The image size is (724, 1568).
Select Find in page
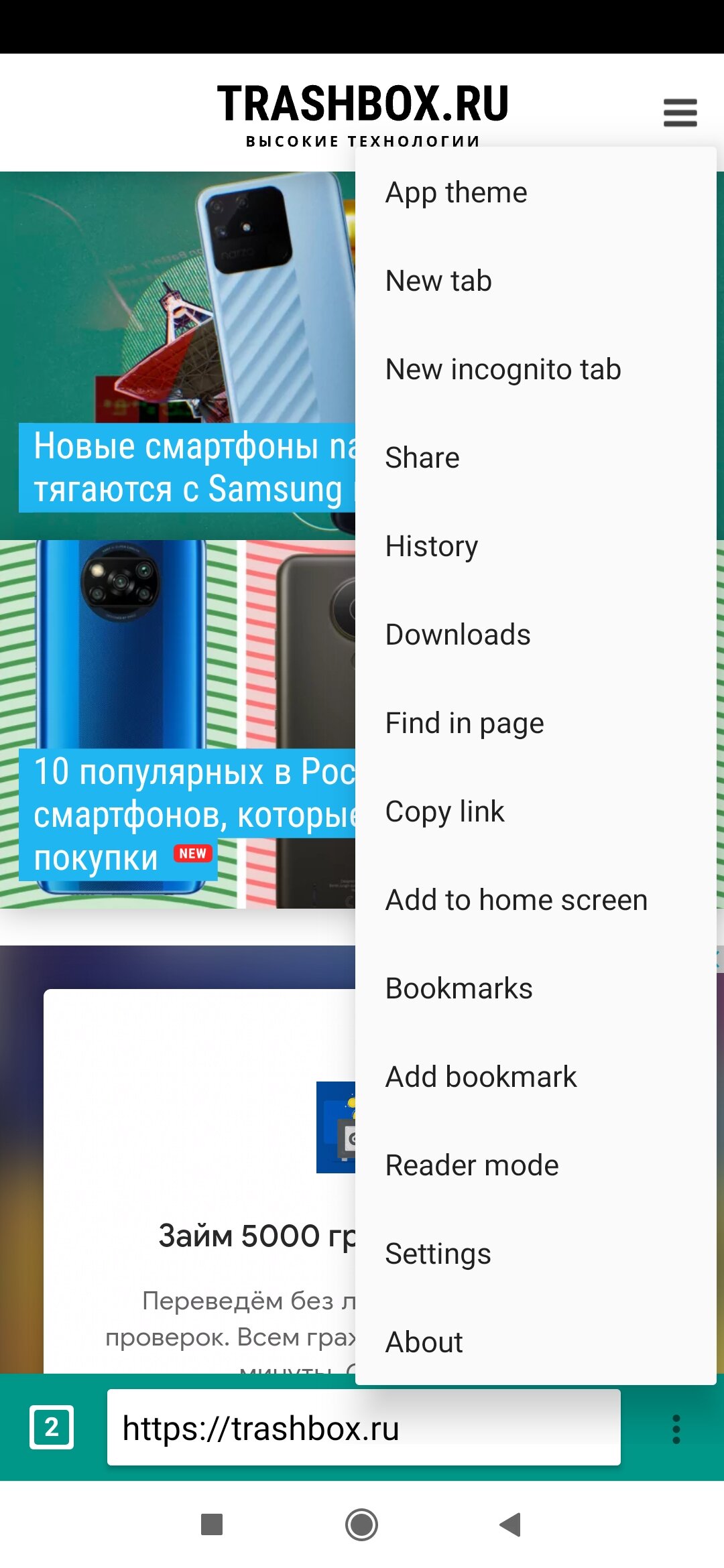[x=465, y=724]
